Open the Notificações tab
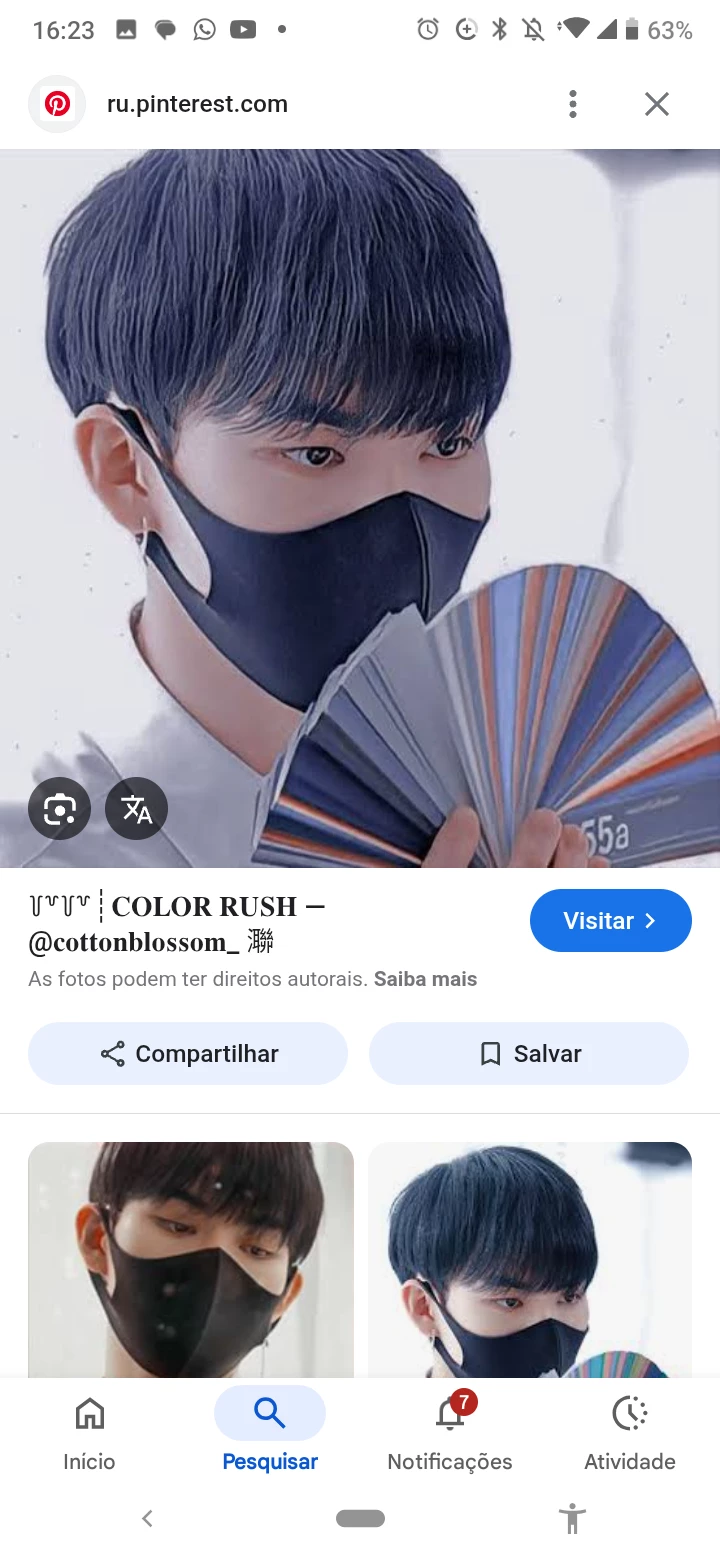This screenshot has width=720, height=1560. pyautogui.click(x=450, y=1434)
